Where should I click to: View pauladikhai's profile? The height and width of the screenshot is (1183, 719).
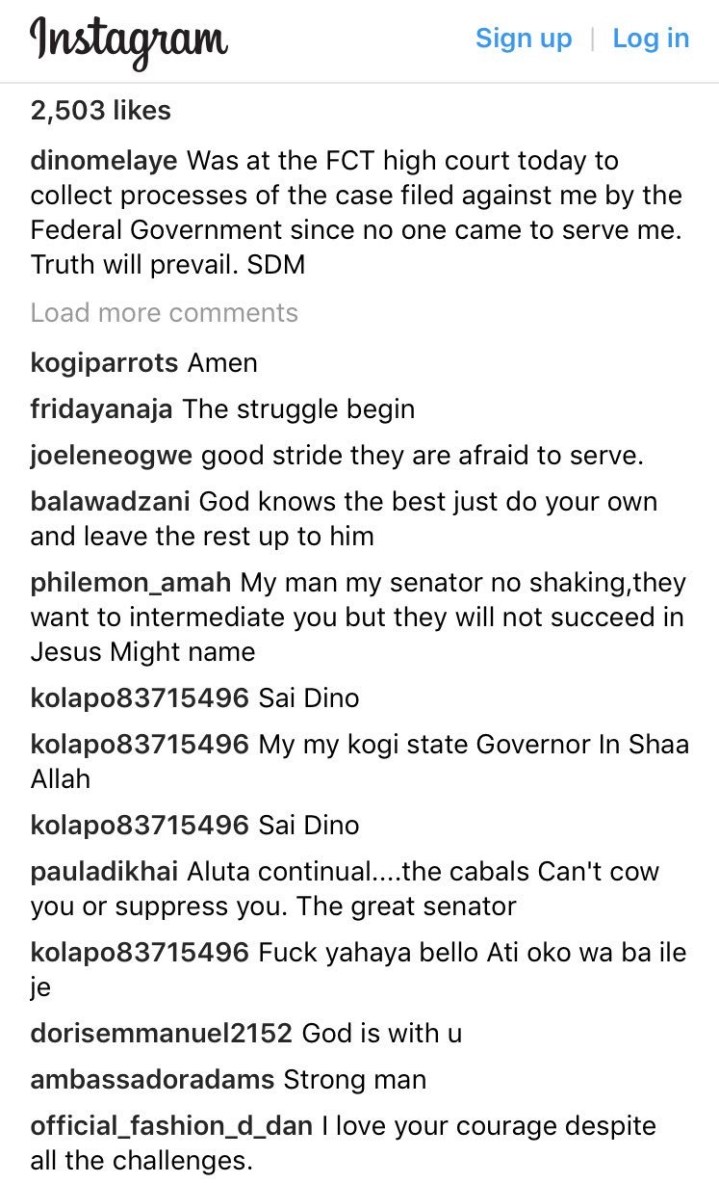pyautogui.click(x=105, y=871)
